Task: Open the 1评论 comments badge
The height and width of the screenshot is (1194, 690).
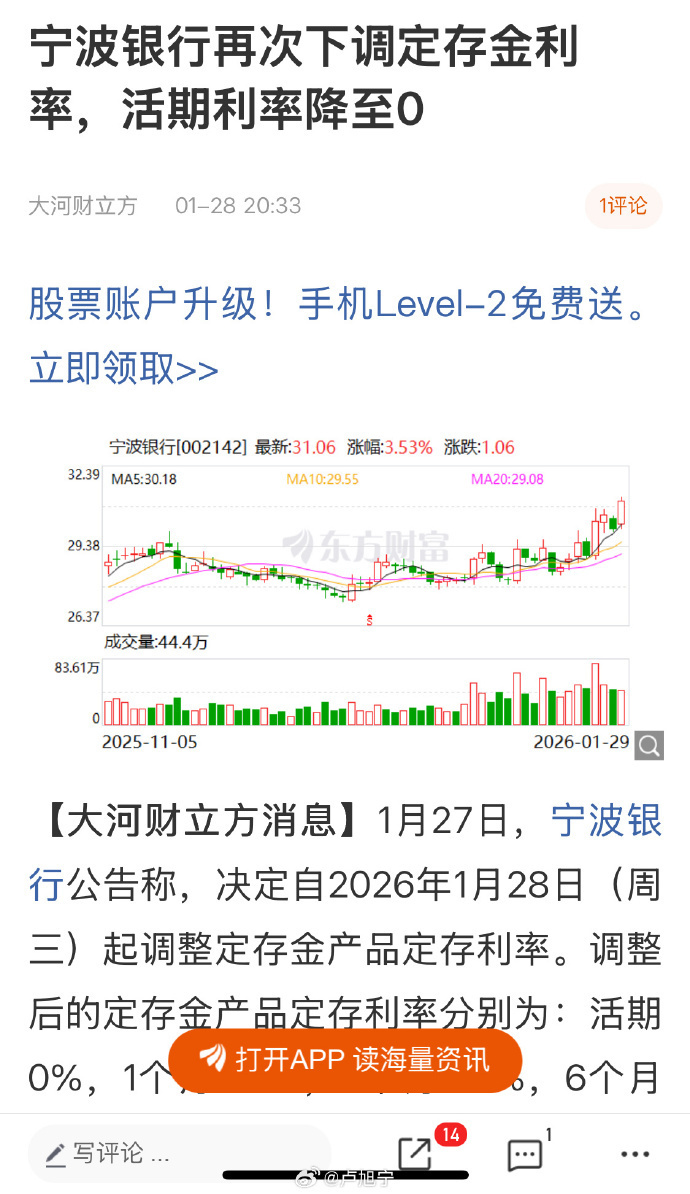Action: coord(623,206)
